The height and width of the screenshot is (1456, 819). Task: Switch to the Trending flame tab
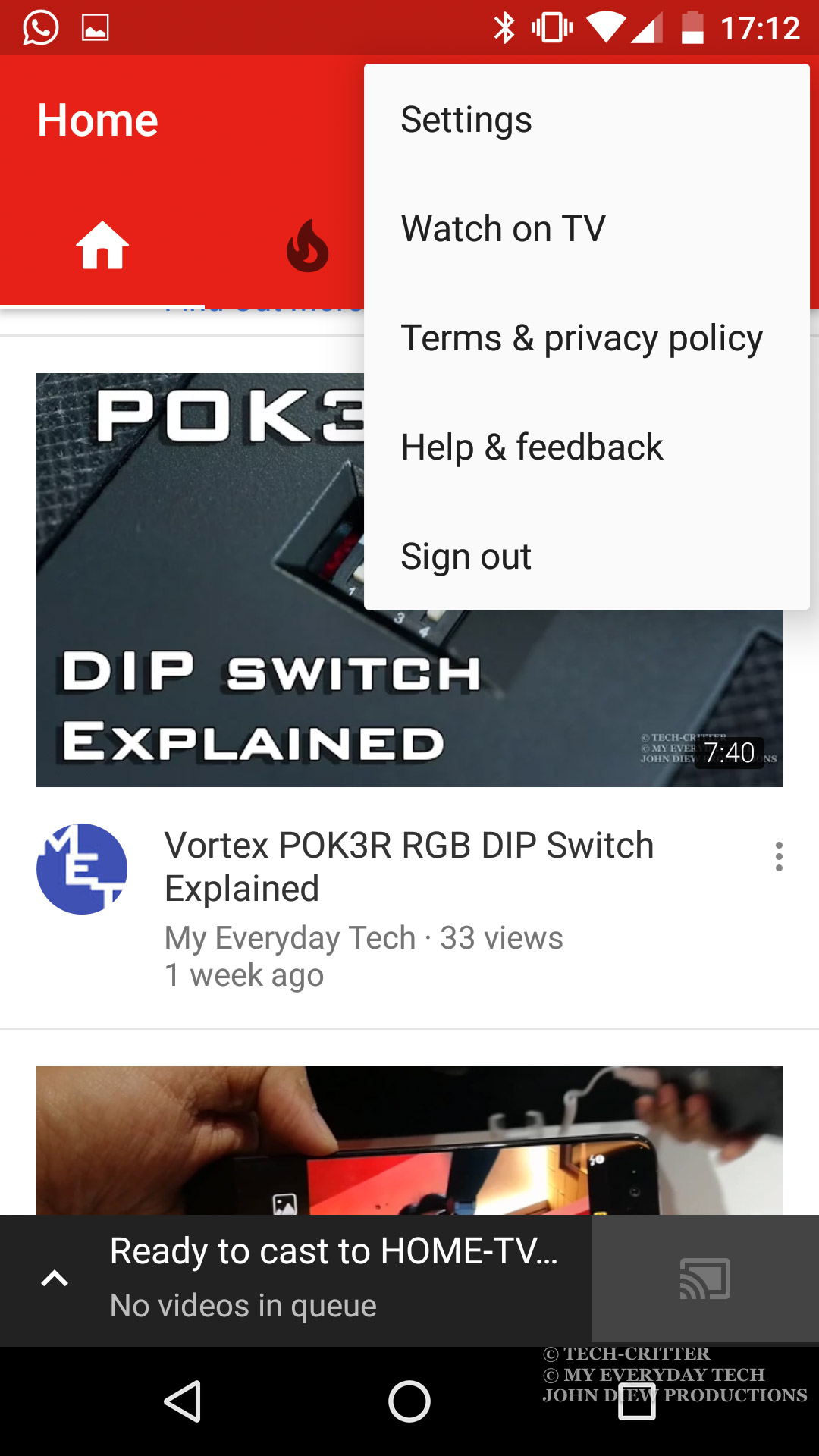(x=307, y=246)
